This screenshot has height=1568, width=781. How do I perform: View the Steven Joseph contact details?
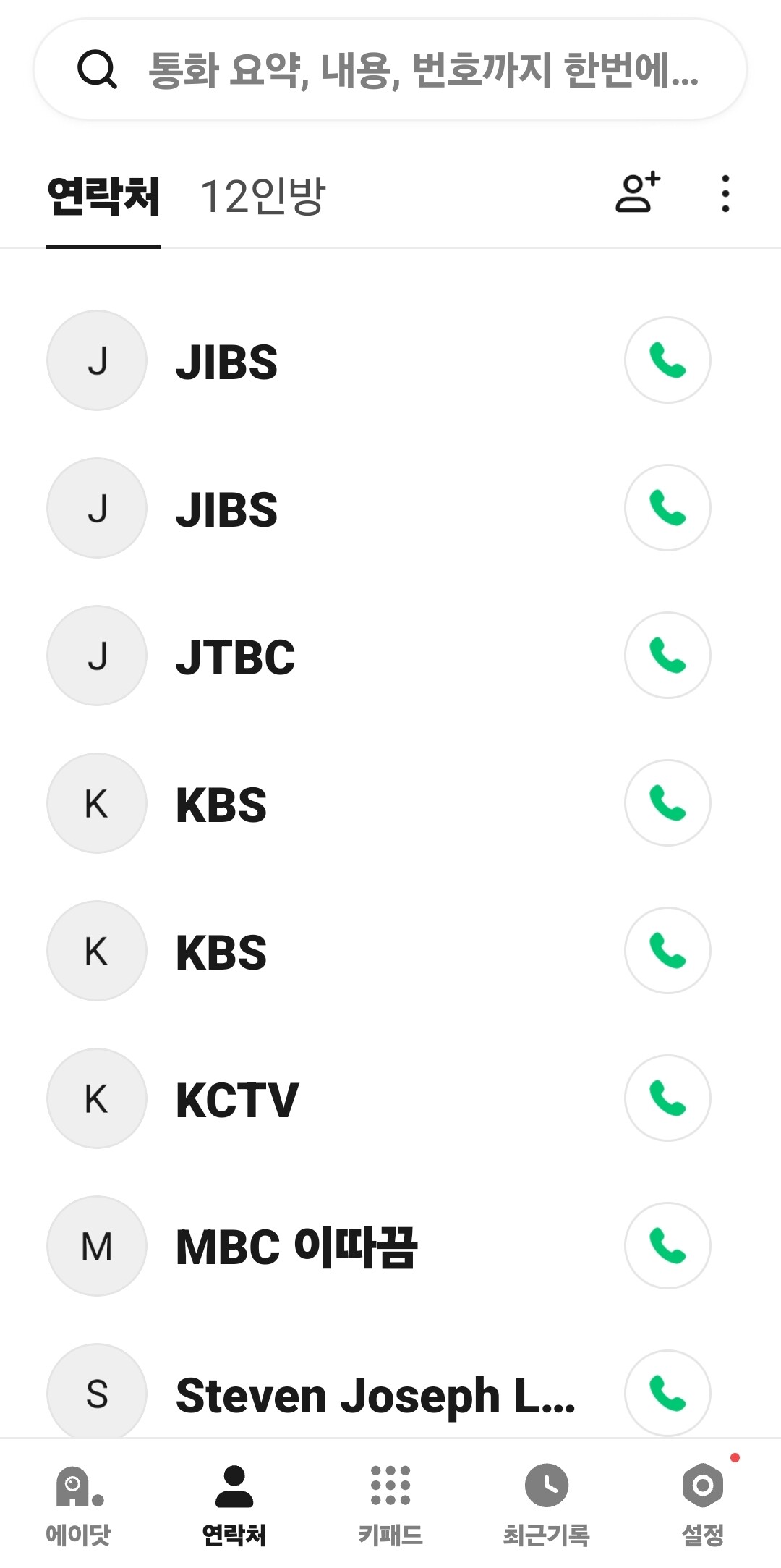375,1395
